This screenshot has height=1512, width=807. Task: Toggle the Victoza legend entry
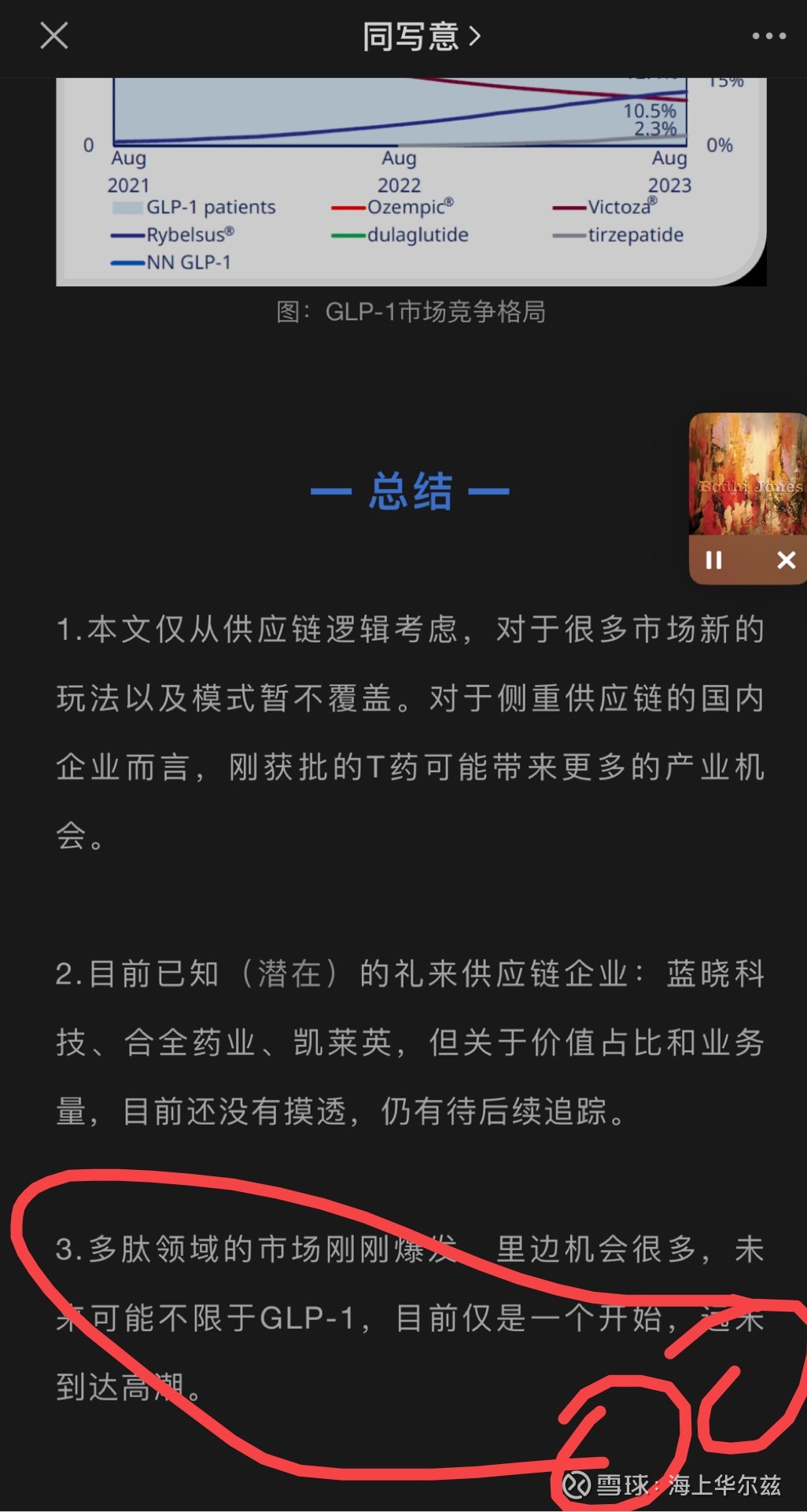pos(568,207)
